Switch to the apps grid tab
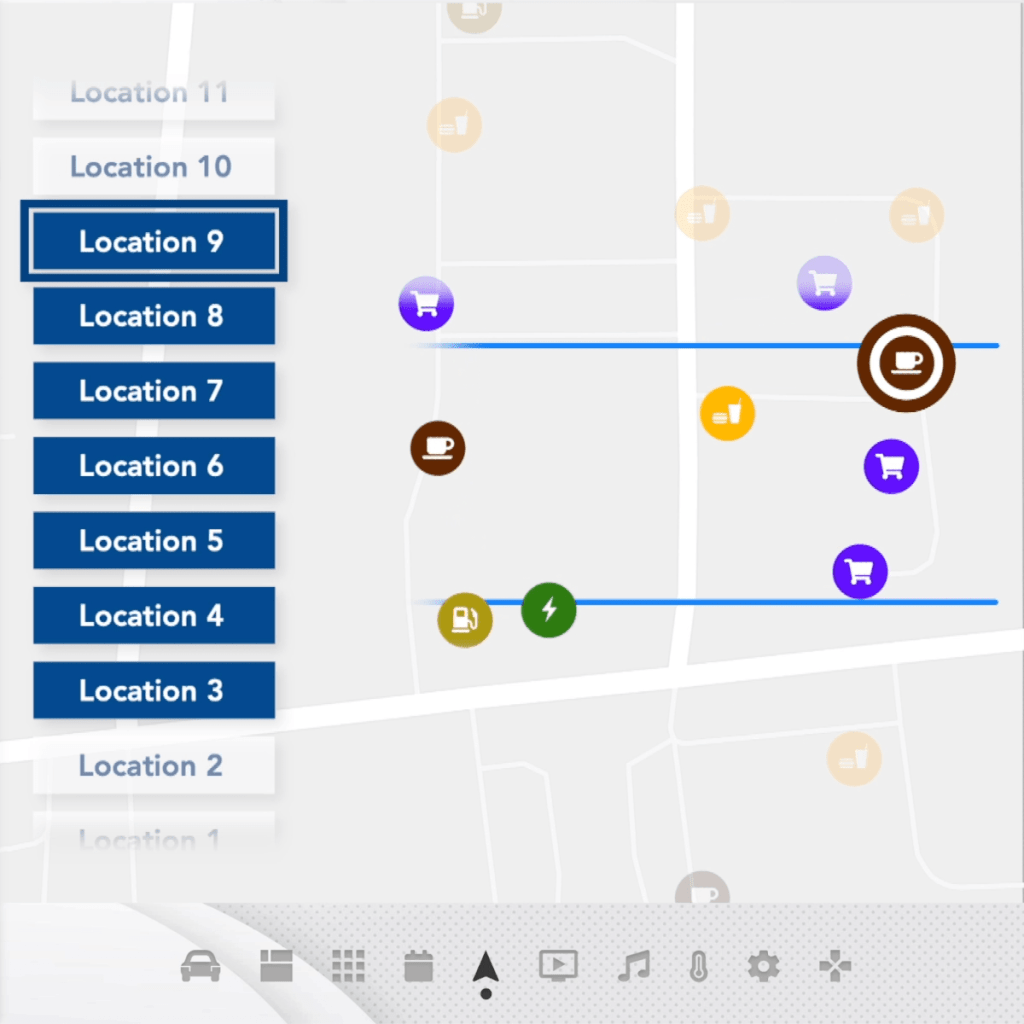The width and height of the screenshot is (1024, 1024). click(348, 966)
